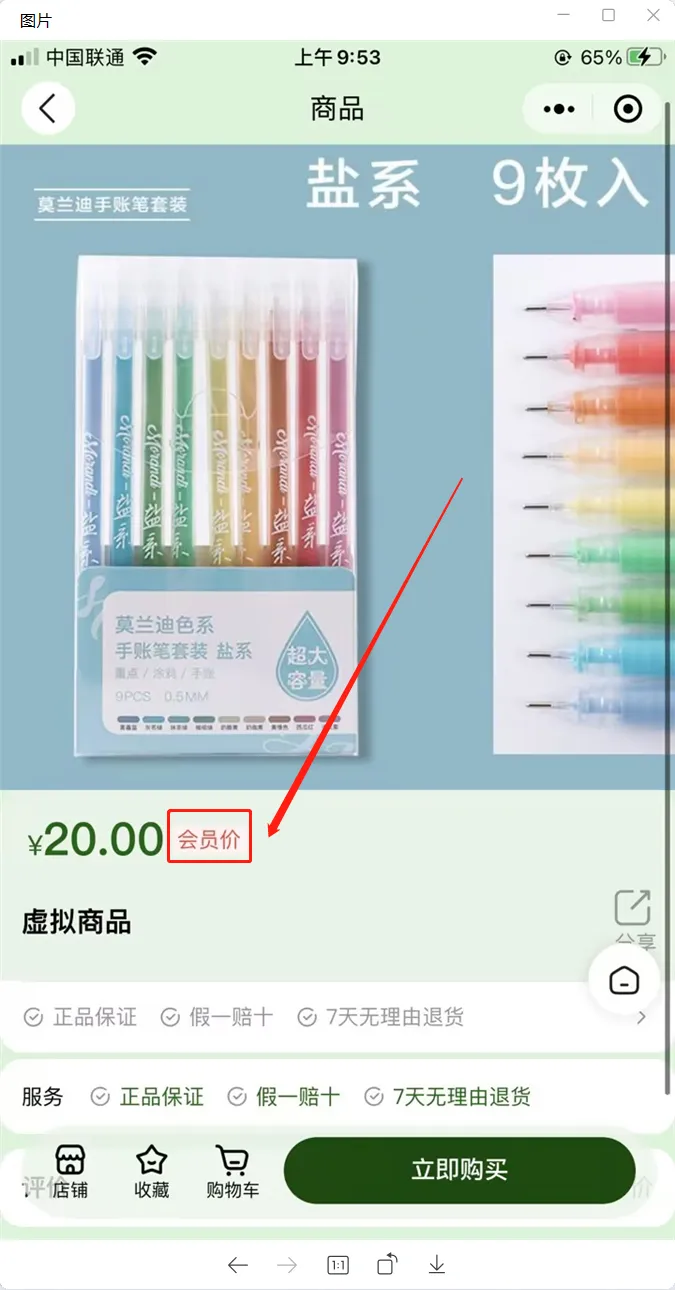Go to the previous image in viewer
The width and height of the screenshot is (675, 1290).
point(238,1265)
